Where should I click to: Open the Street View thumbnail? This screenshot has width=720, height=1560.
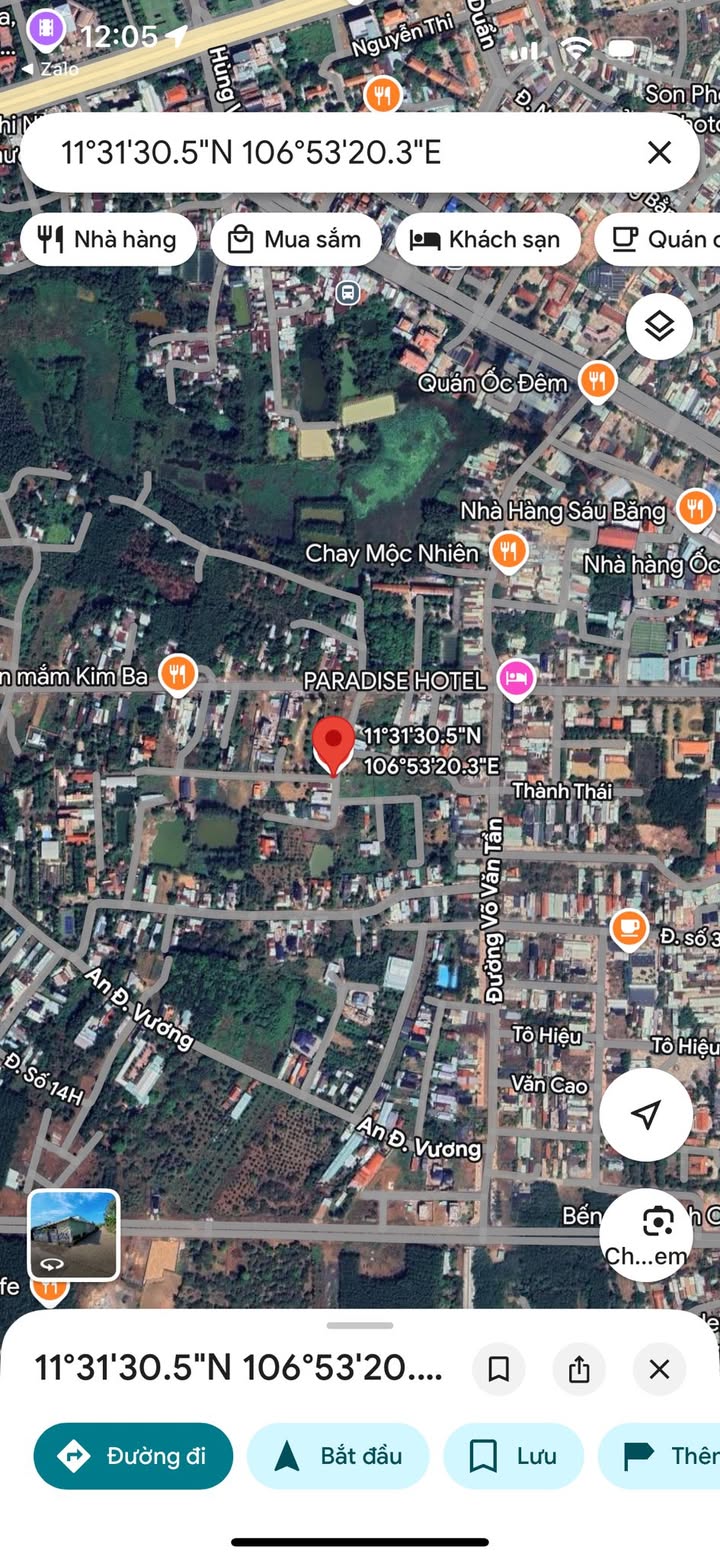click(x=73, y=1235)
